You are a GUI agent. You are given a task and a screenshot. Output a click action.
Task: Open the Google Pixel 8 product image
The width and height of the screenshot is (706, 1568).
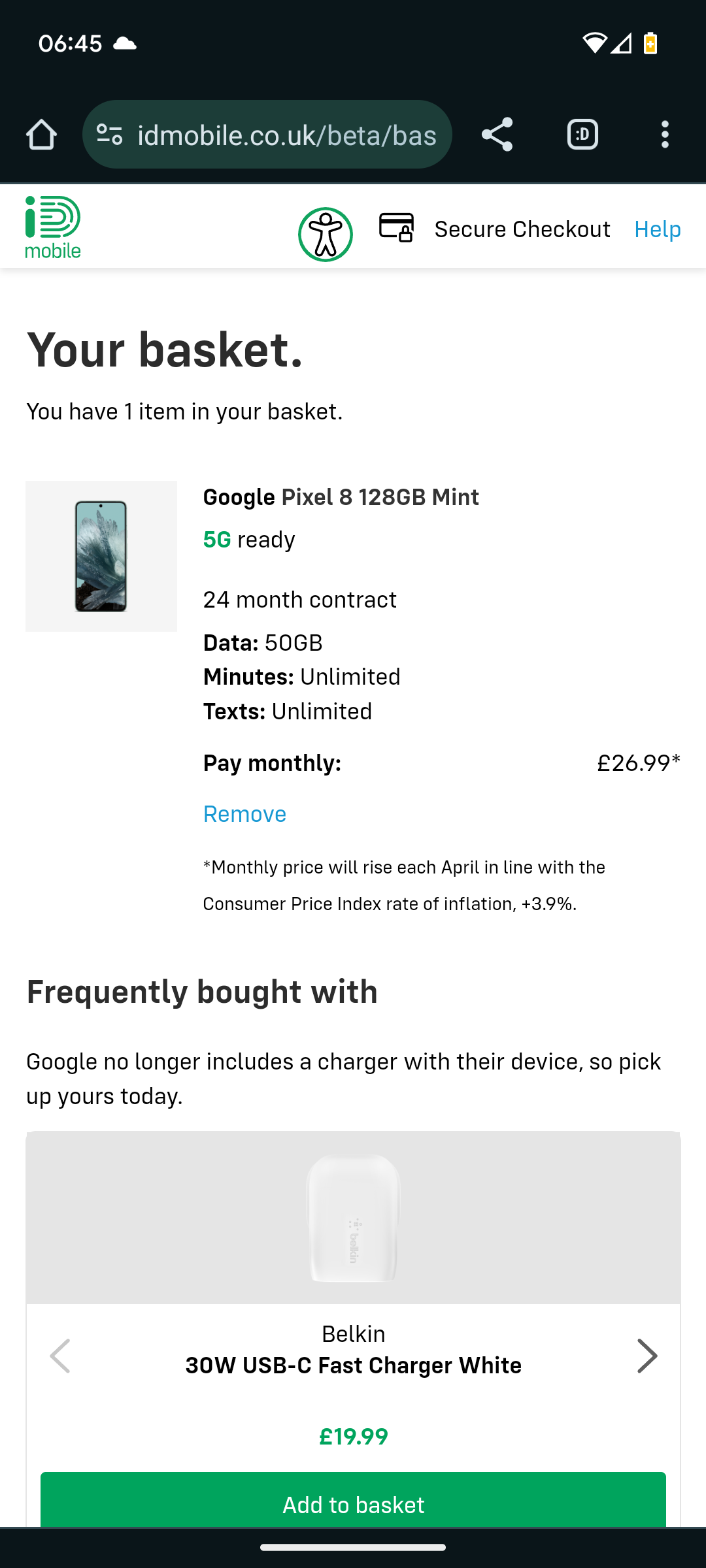101,556
